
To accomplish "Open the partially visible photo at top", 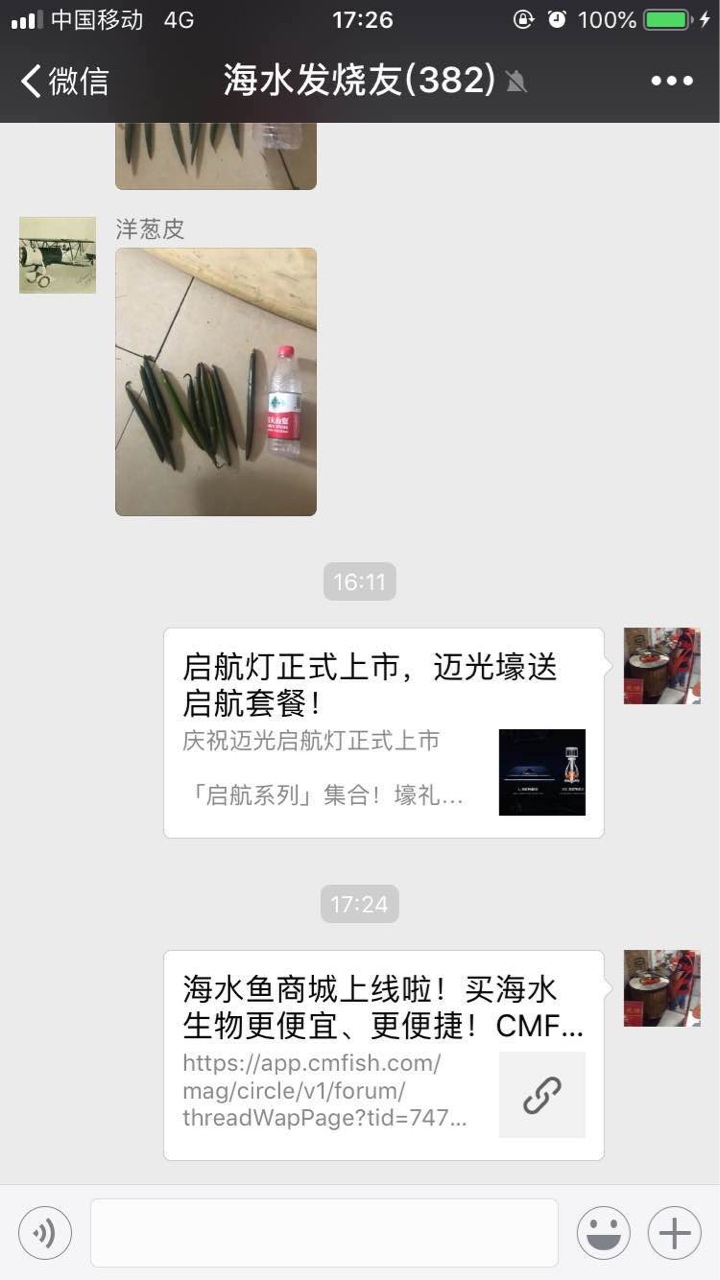I will [216, 155].
